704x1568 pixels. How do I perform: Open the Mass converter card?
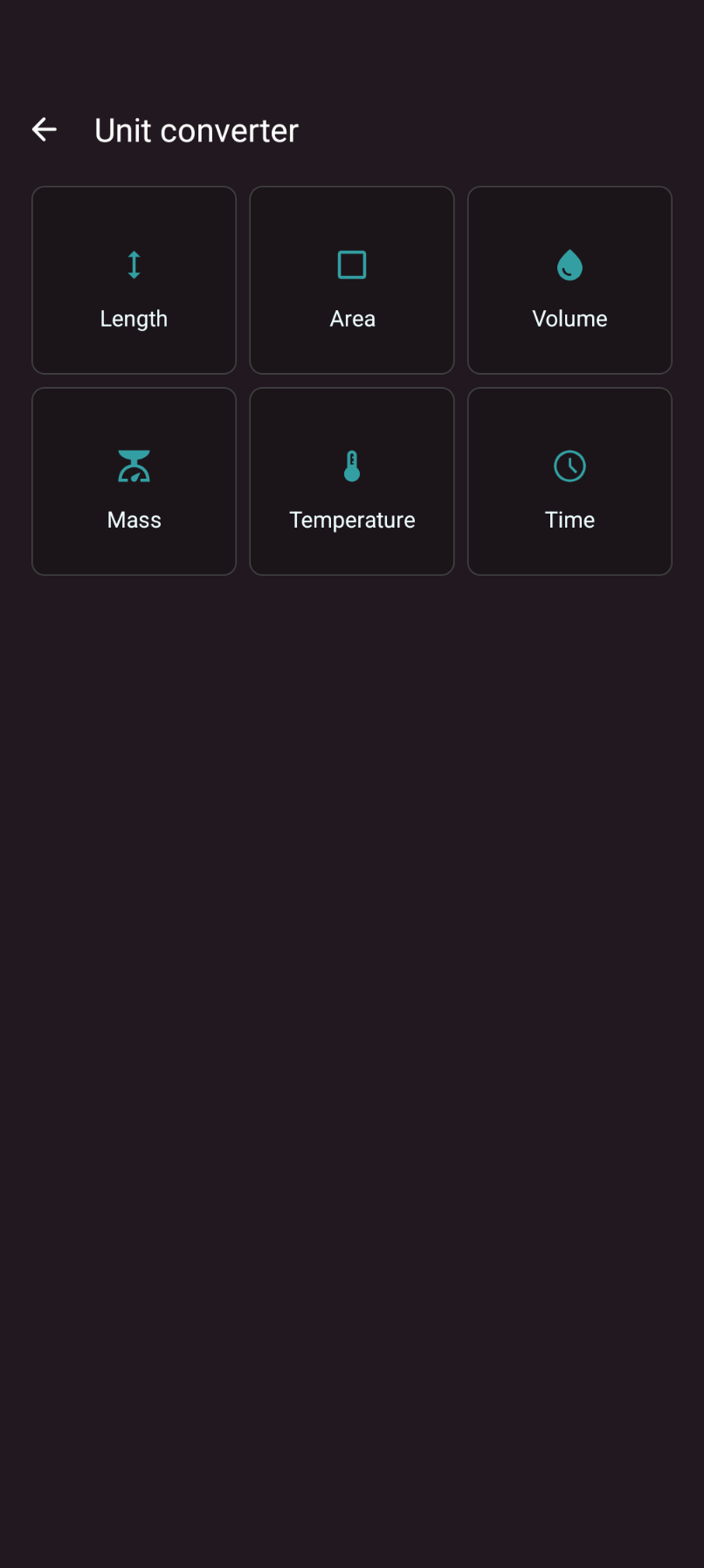tap(133, 480)
